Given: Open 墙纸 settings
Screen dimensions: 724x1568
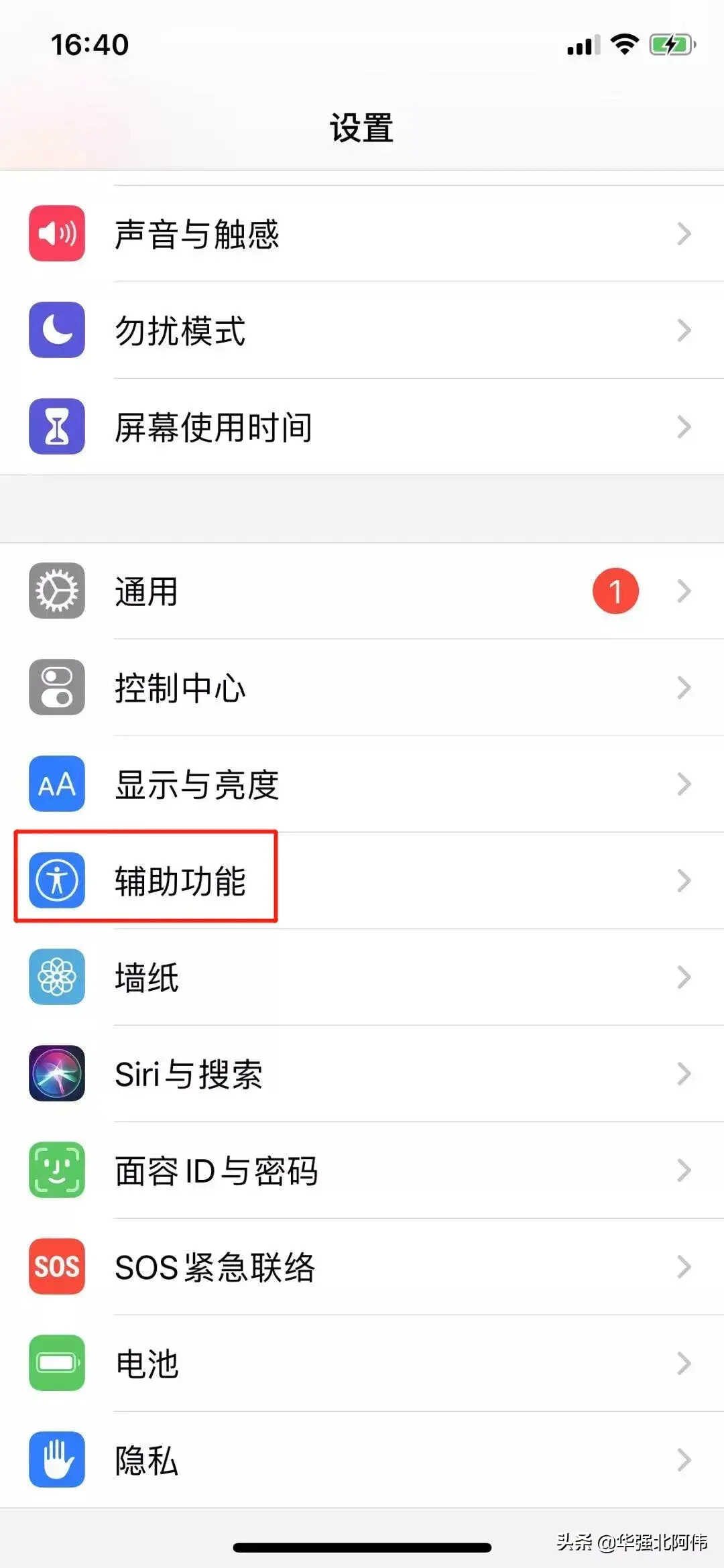Looking at the screenshot, I should pos(362,977).
